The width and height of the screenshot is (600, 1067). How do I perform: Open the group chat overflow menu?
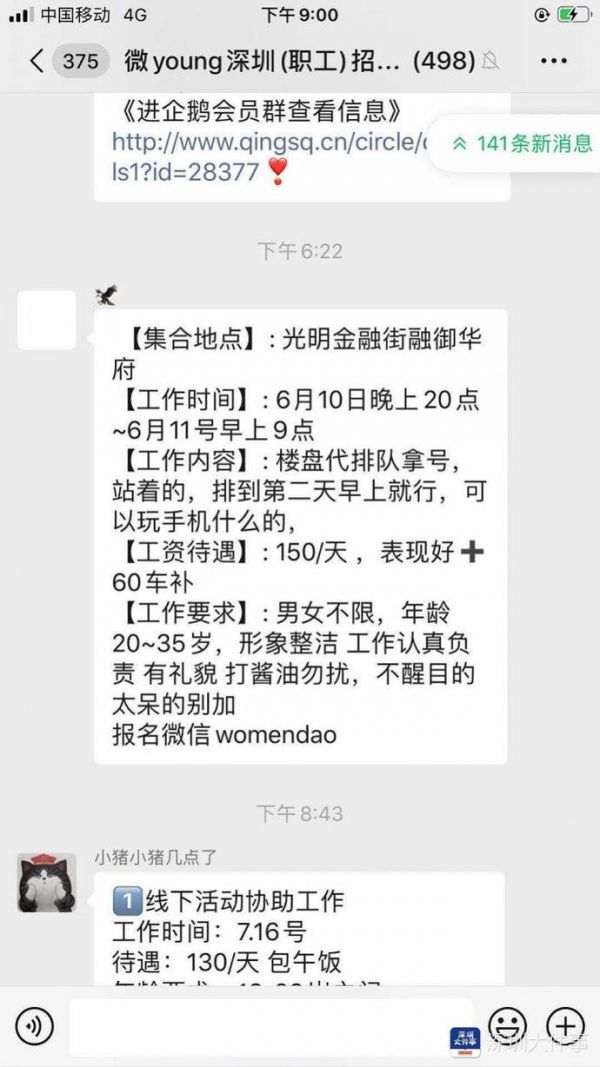pos(553,62)
